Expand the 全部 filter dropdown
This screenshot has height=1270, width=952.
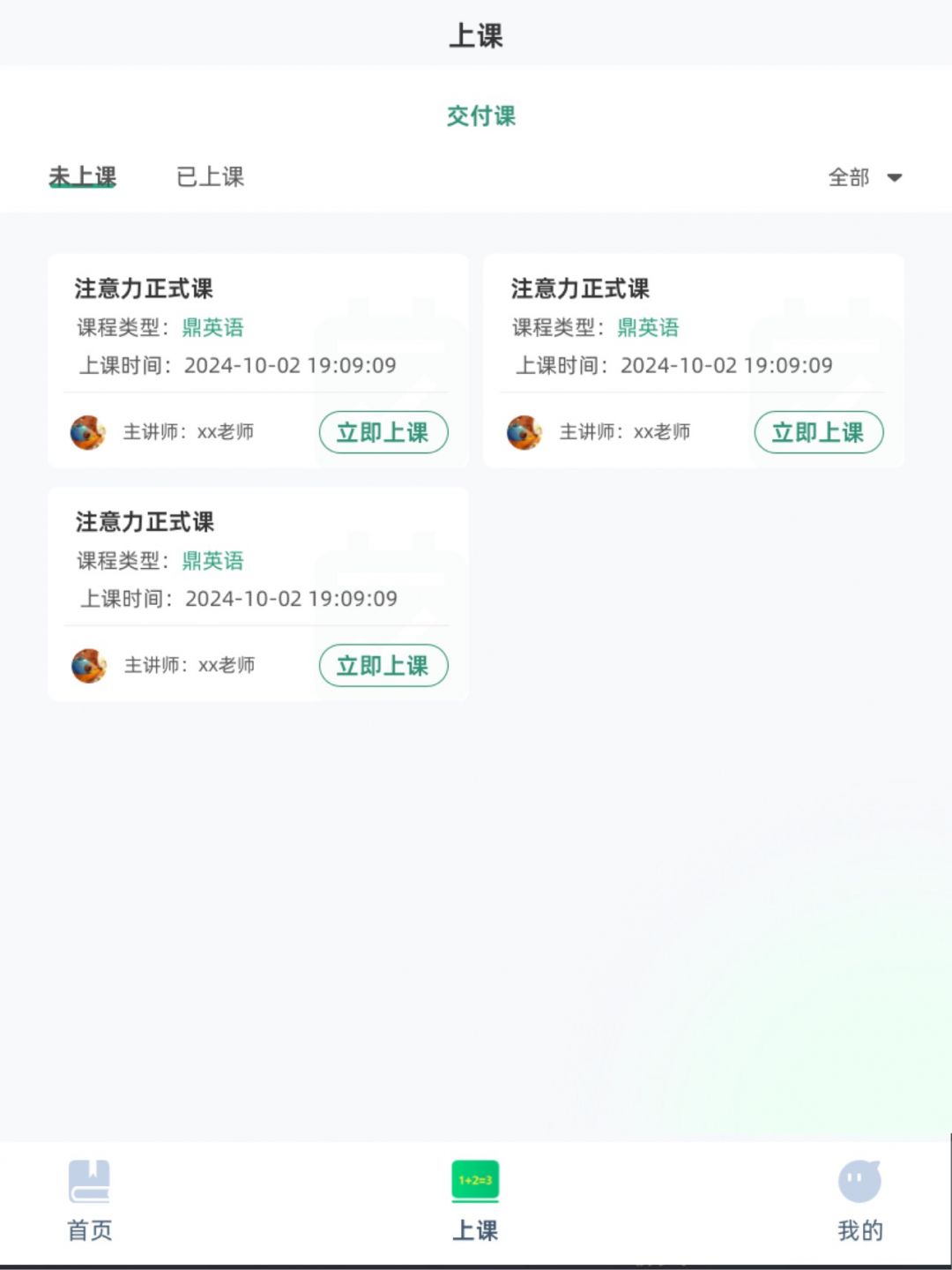(x=864, y=177)
